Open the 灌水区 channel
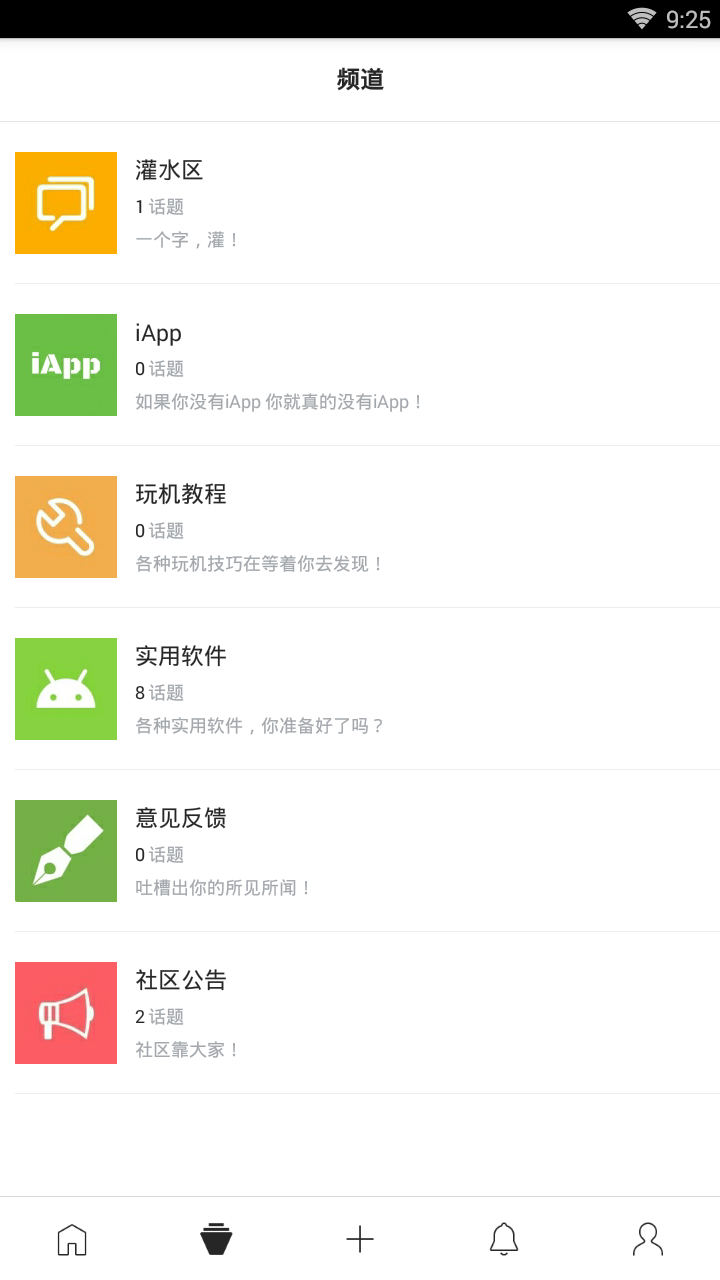The image size is (720, 1280). pyautogui.click(x=360, y=203)
